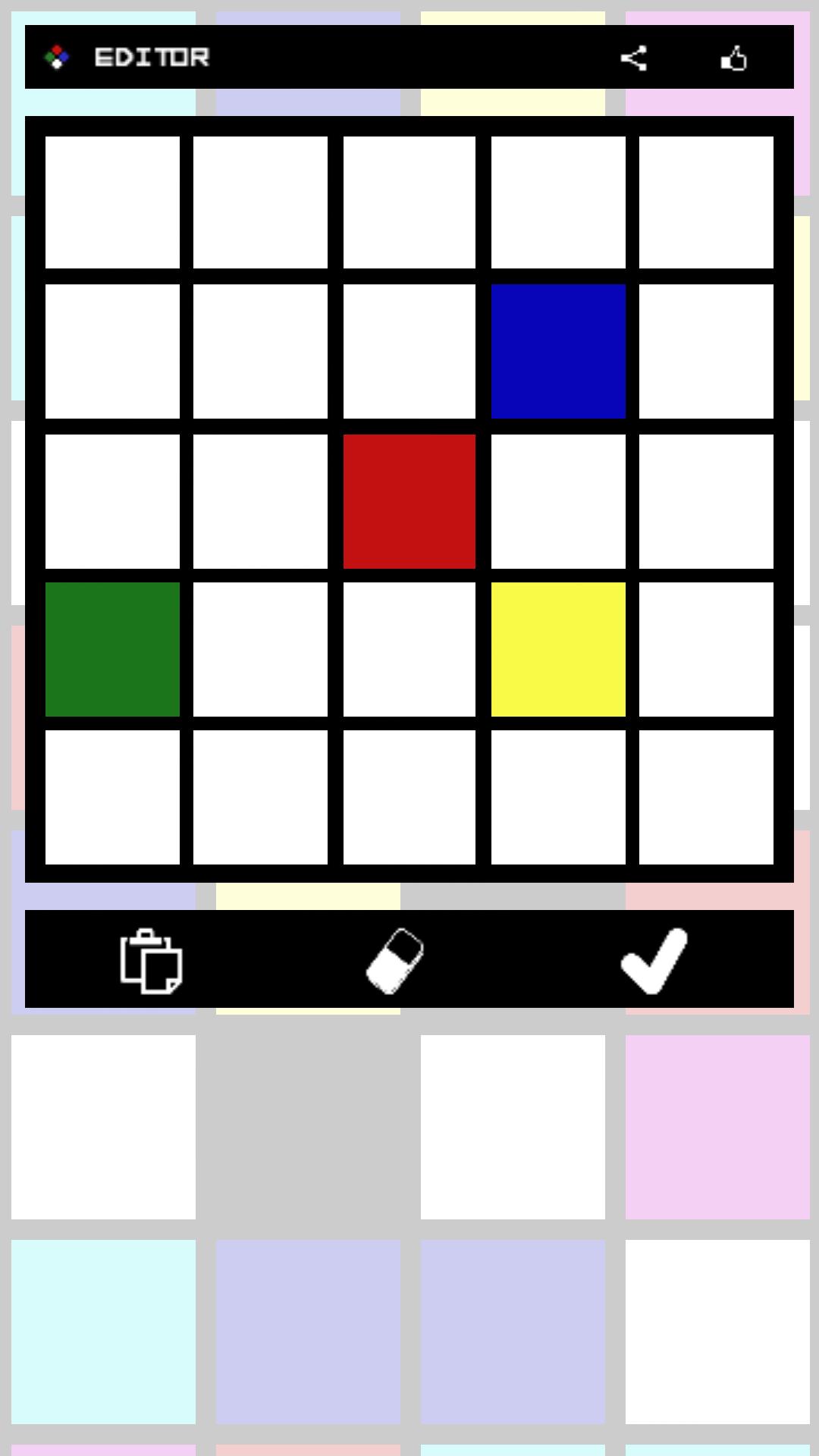Click the top-left empty grid cell

tap(112, 199)
